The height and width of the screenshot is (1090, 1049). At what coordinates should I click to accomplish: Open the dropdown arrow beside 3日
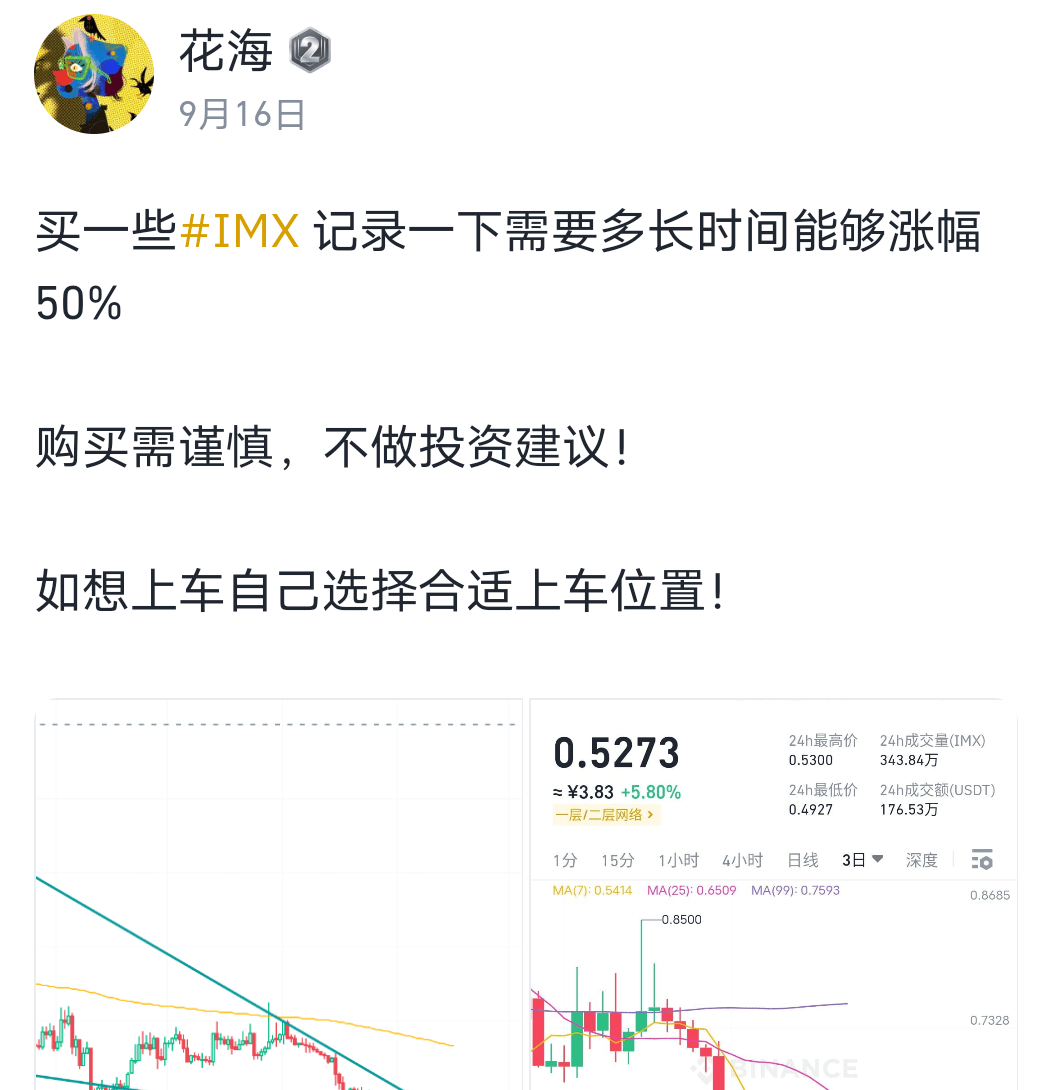879,859
